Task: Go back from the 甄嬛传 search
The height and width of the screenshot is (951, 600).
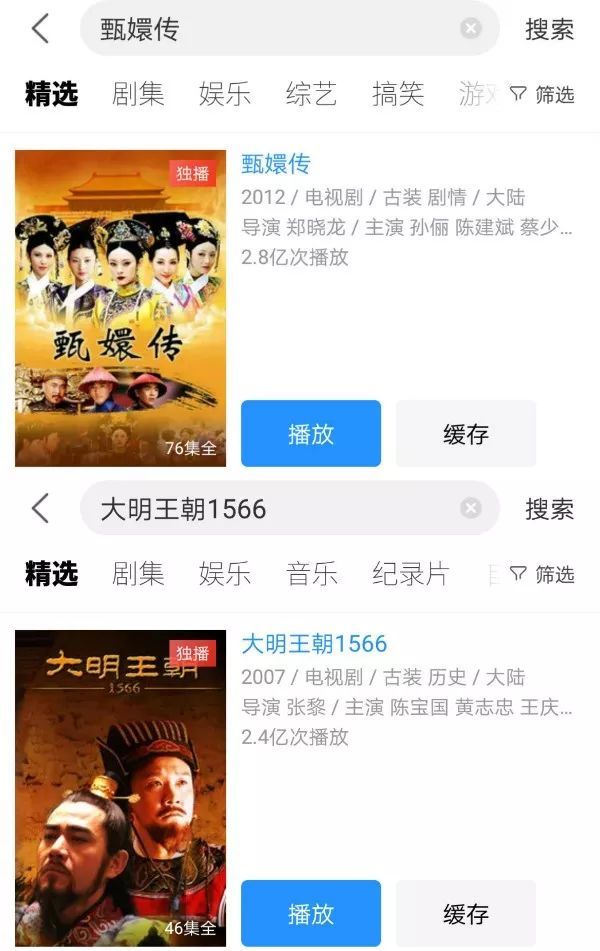Action: (x=40, y=29)
